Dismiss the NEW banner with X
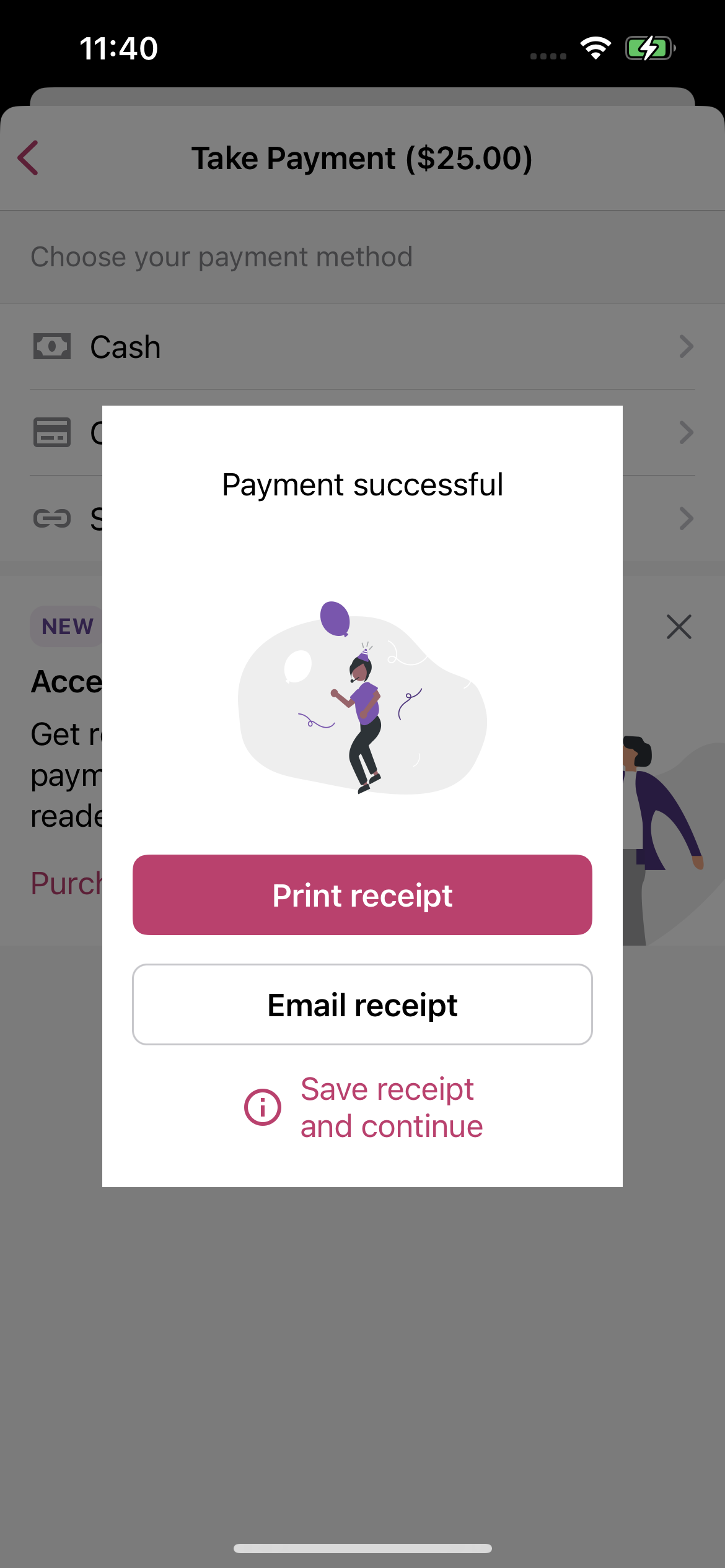Viewport: 725px width, 1568px height. 679,627
